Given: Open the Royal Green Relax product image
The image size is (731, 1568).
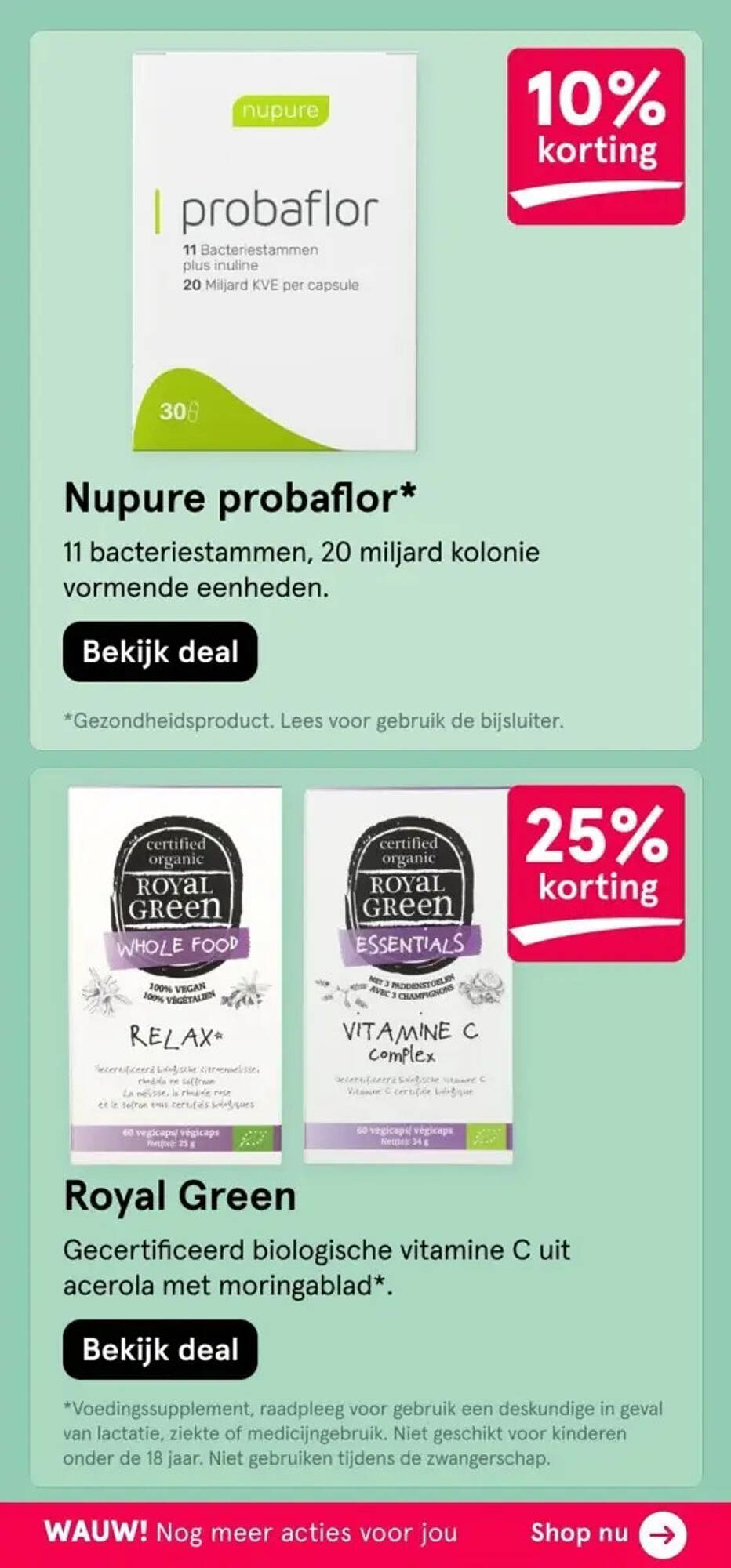Looking at the screenshot, I should [x=175, y=975].
